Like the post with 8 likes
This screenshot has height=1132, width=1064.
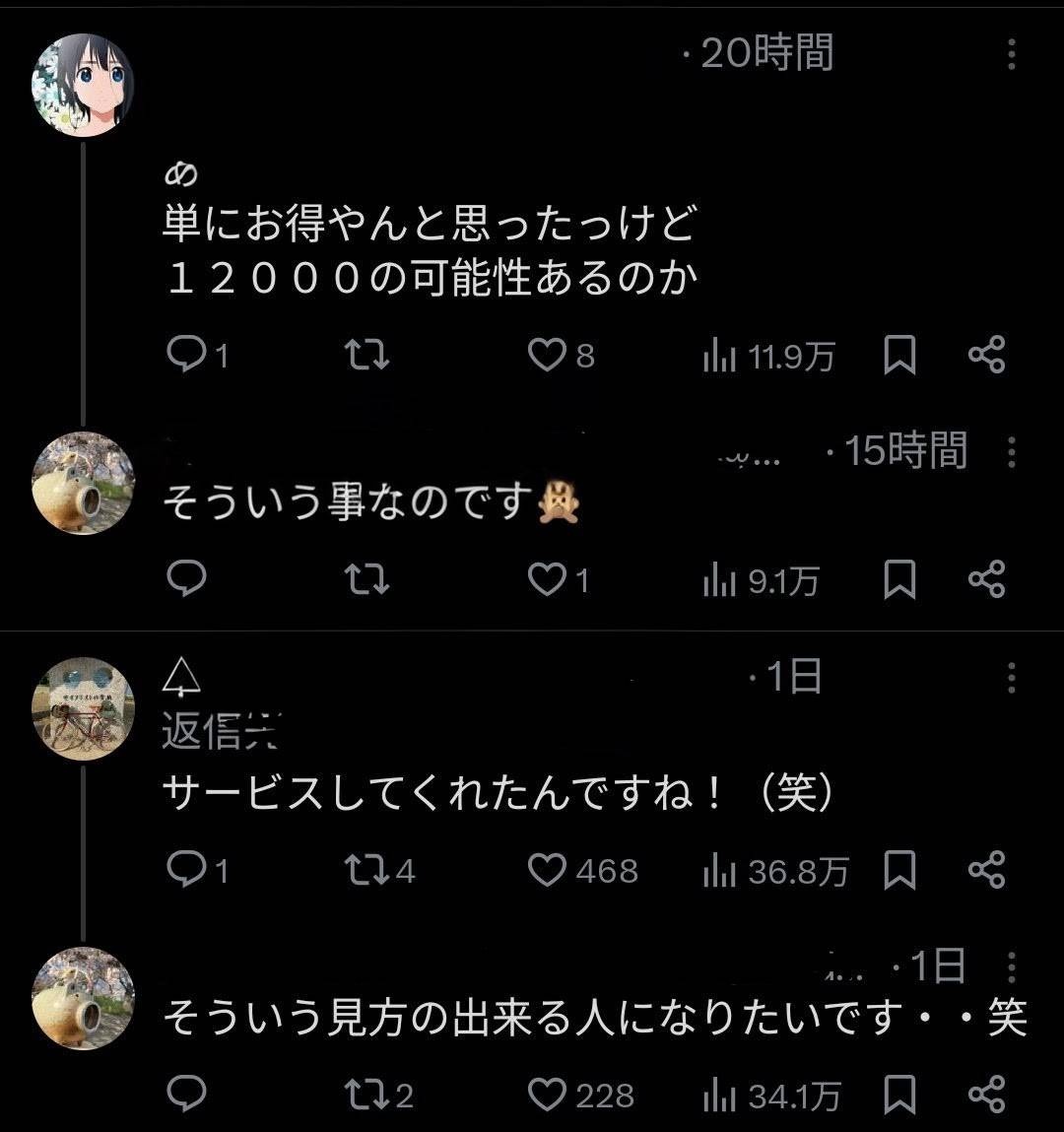pos(547,355)
